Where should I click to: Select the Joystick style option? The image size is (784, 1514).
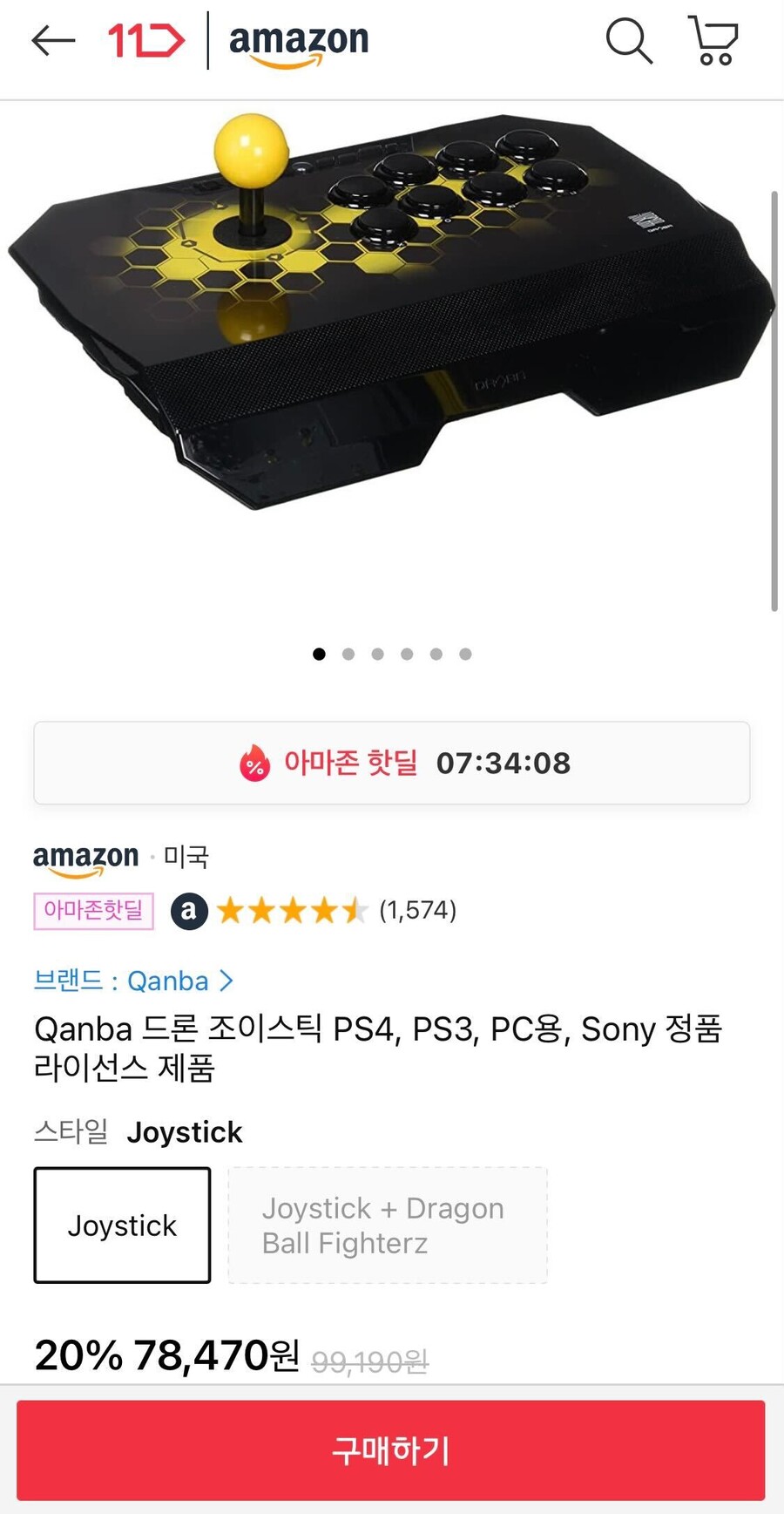121,1224
